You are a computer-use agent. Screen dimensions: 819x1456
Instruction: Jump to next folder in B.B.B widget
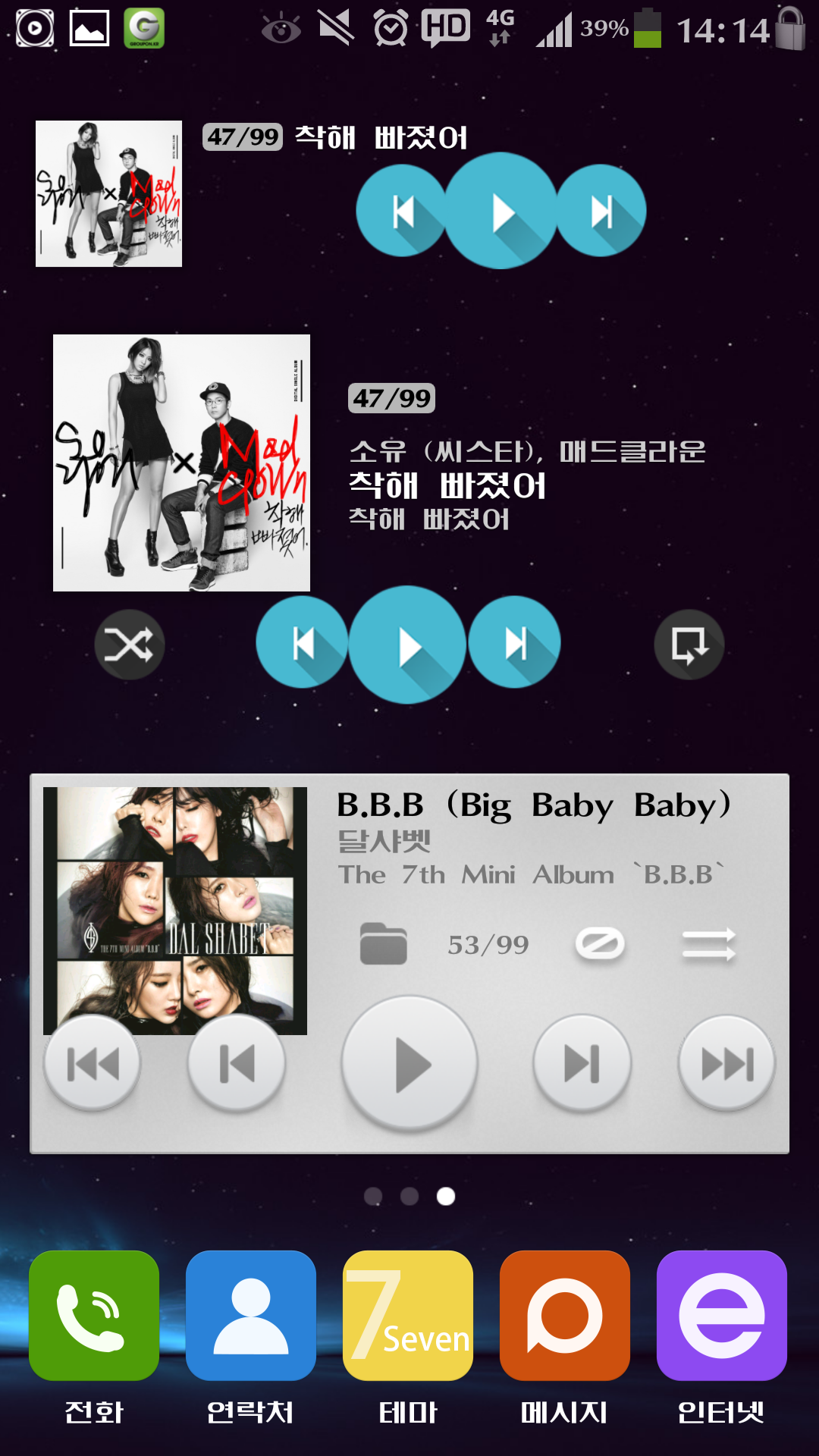(x=726, y=1063)
